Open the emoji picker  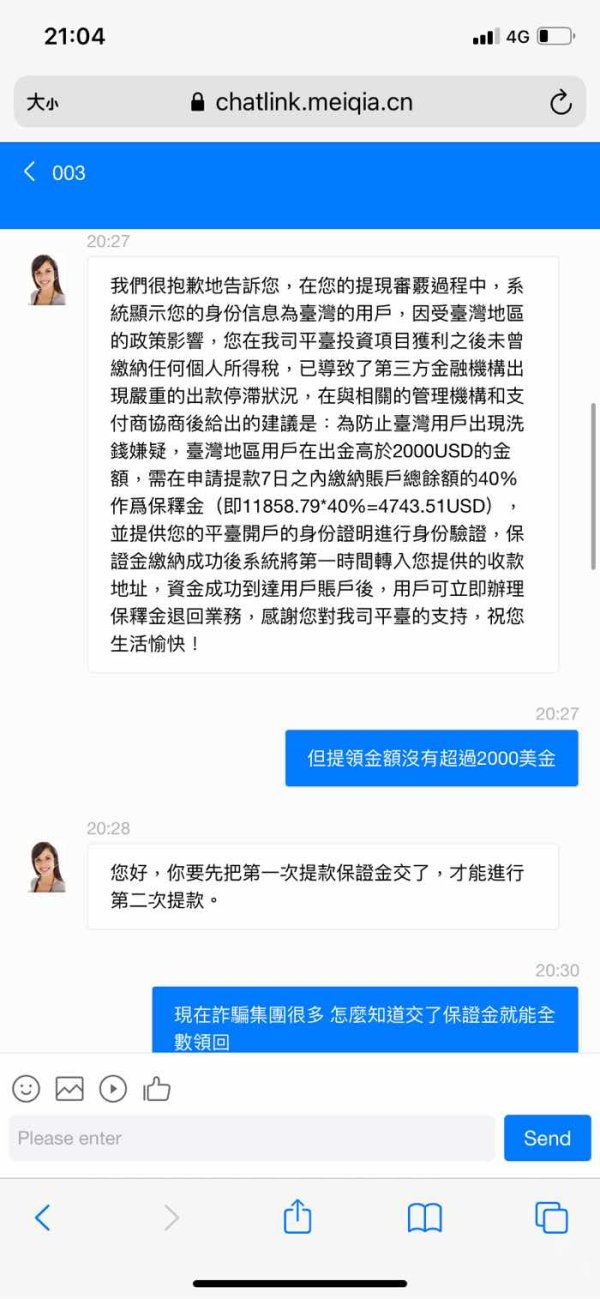26,1088
